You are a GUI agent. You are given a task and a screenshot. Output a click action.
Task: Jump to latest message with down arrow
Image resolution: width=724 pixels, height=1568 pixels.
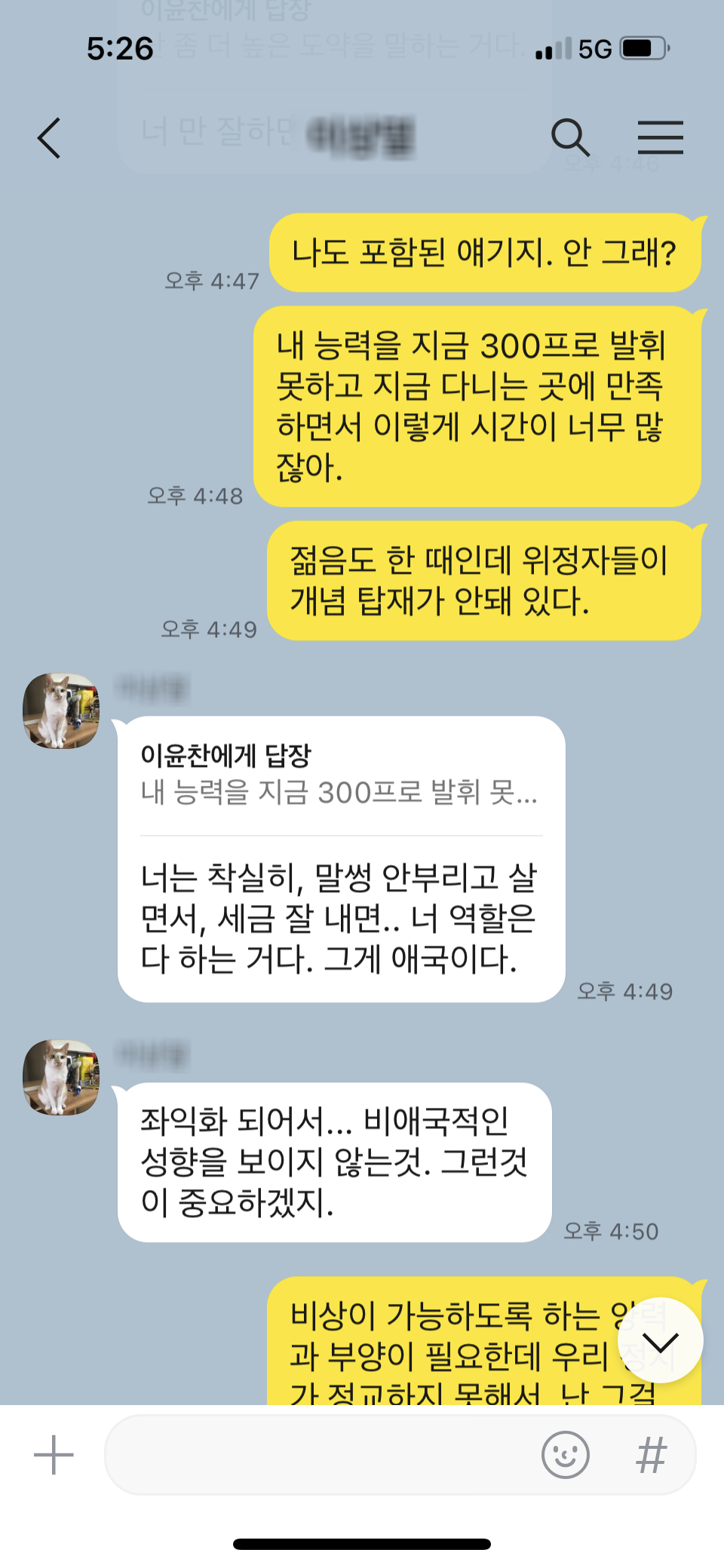pyautogui.click(x=661, y=1341)
